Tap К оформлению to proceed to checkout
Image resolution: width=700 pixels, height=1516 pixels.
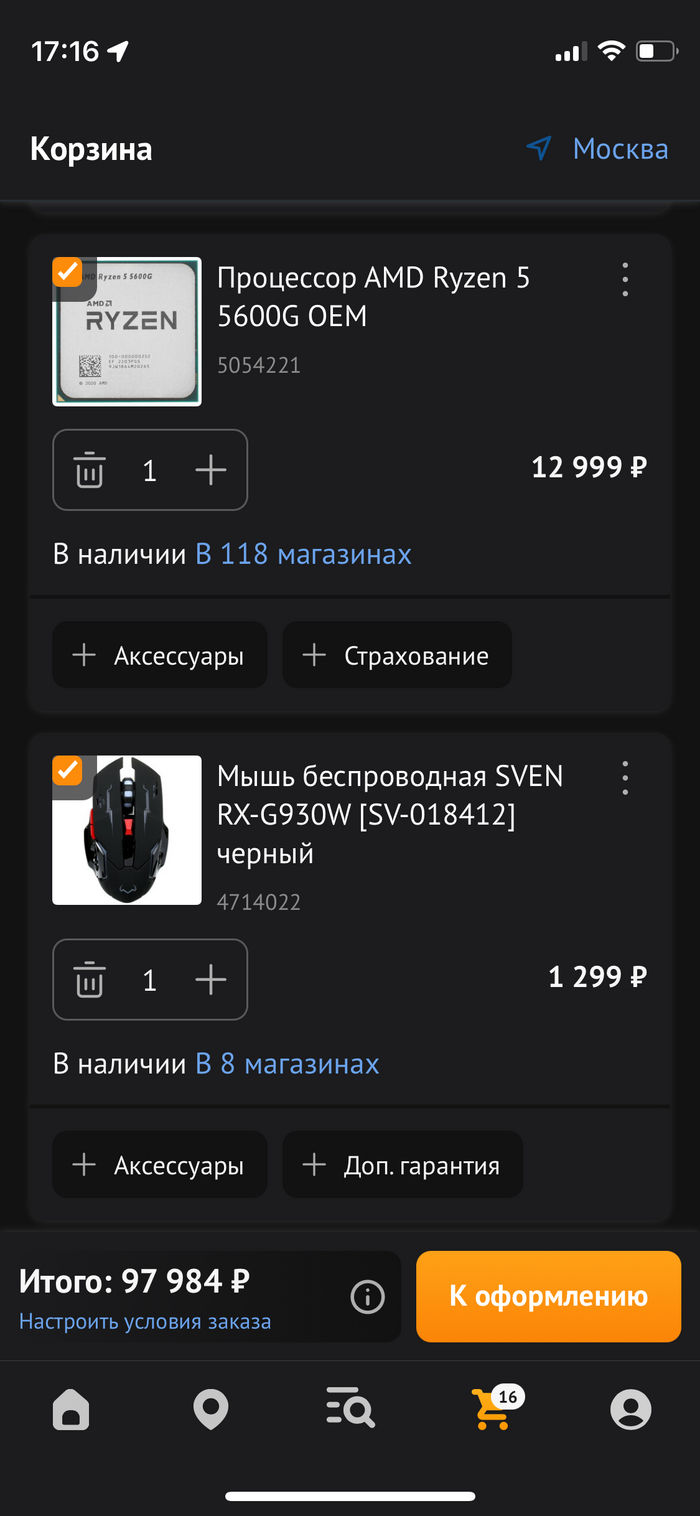coord(548,1297)
